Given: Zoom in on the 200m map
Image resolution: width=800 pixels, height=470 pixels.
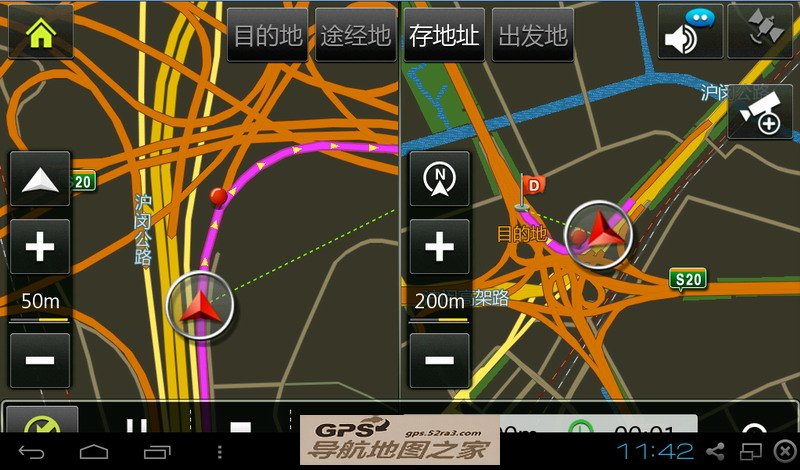Looking at the screenshot, I should (439, 247).
